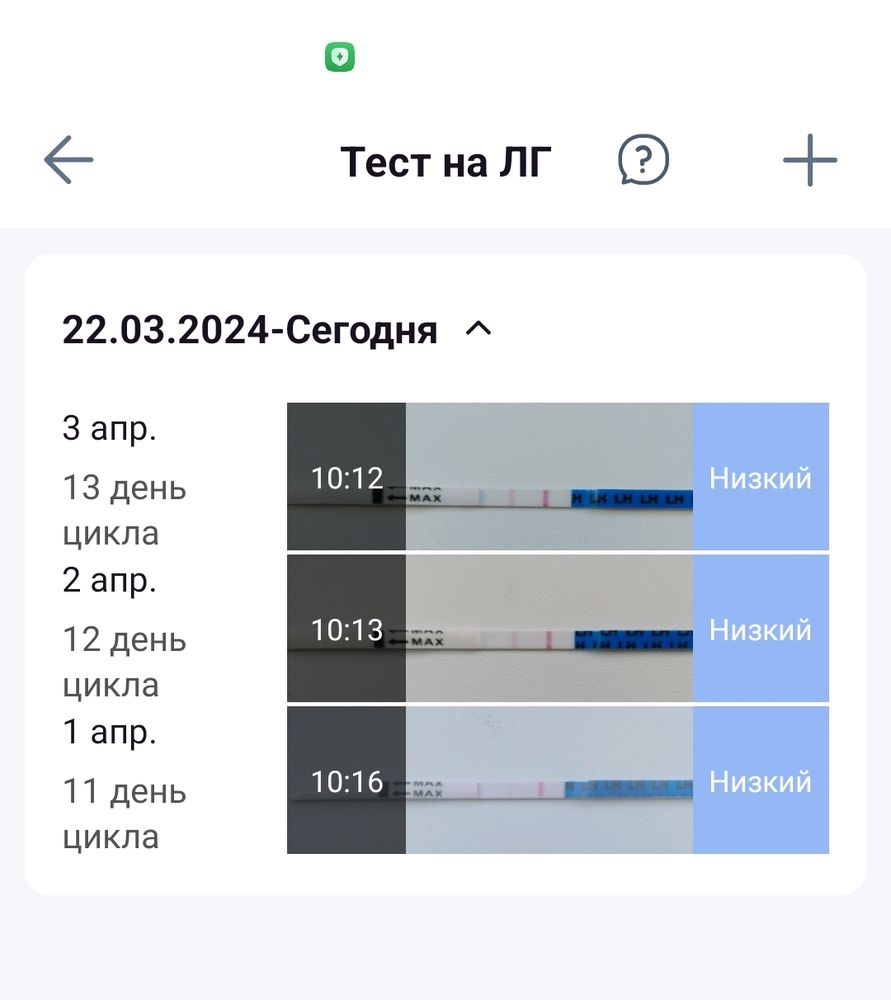Select the 10:16 timestamp on April 1 test
This screenshot has width=891, height=1000.
coord(342,782)
